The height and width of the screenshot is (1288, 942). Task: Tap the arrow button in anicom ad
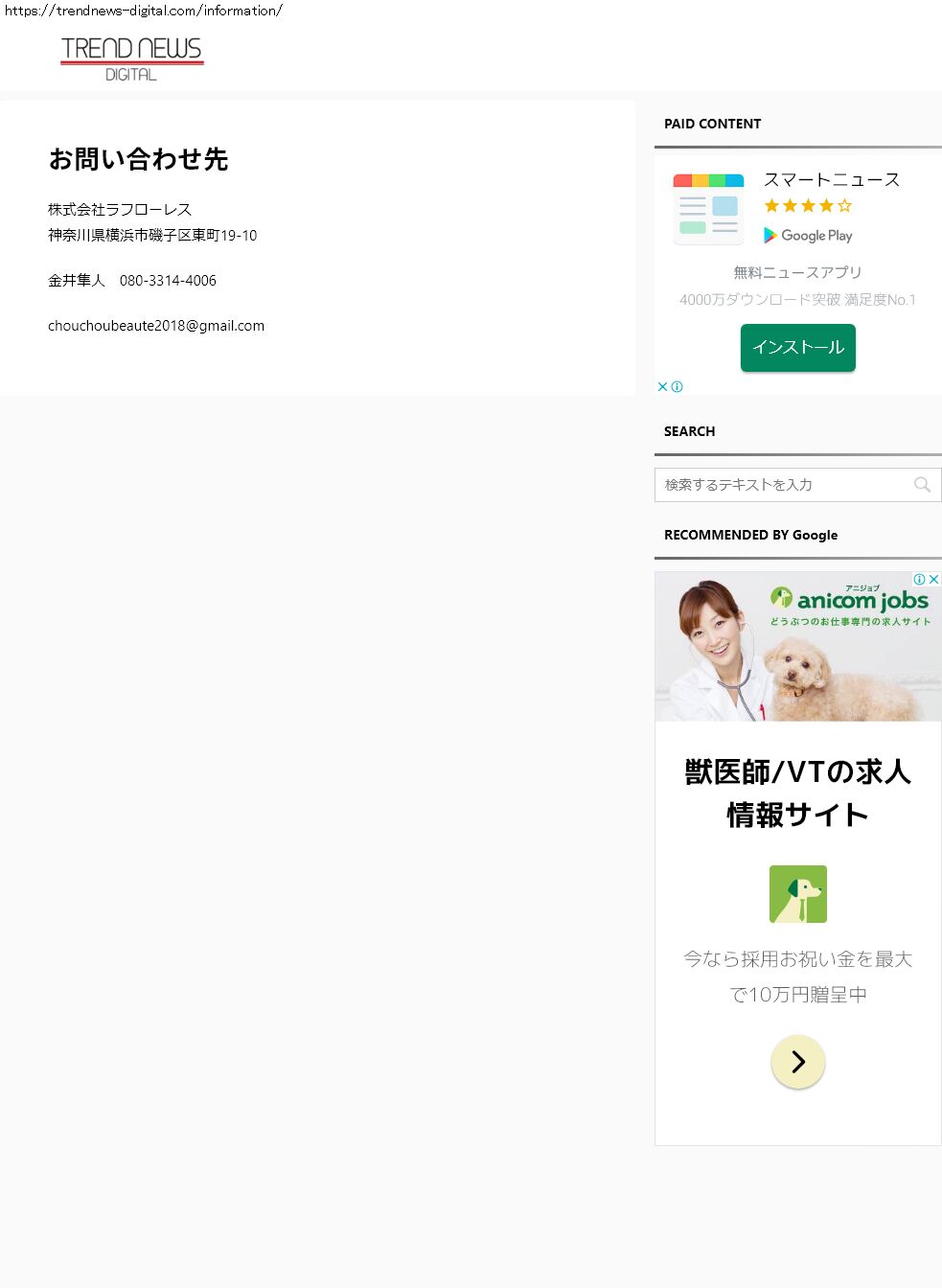[x=797, y=1062]
